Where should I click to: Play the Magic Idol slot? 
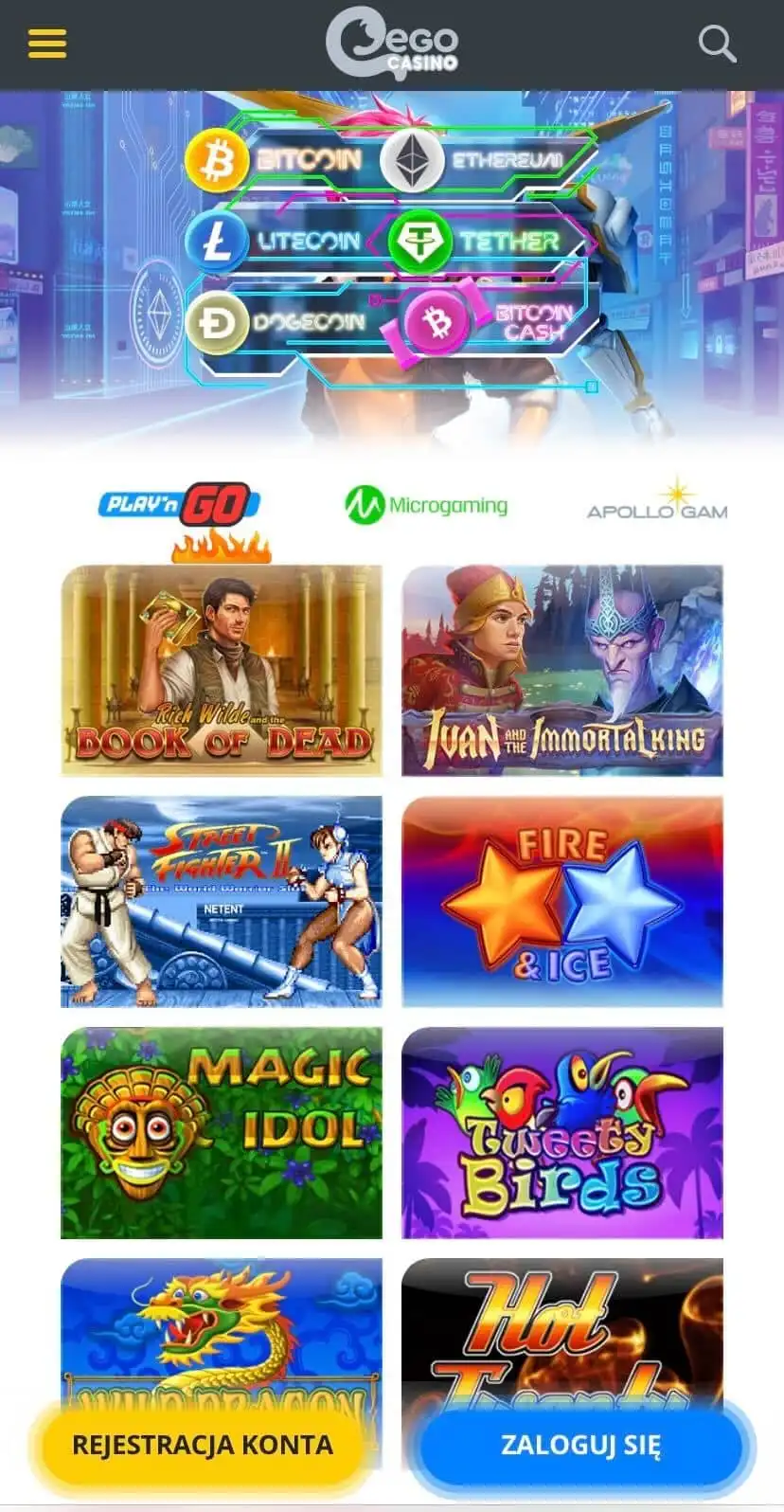coord(222,1132)
